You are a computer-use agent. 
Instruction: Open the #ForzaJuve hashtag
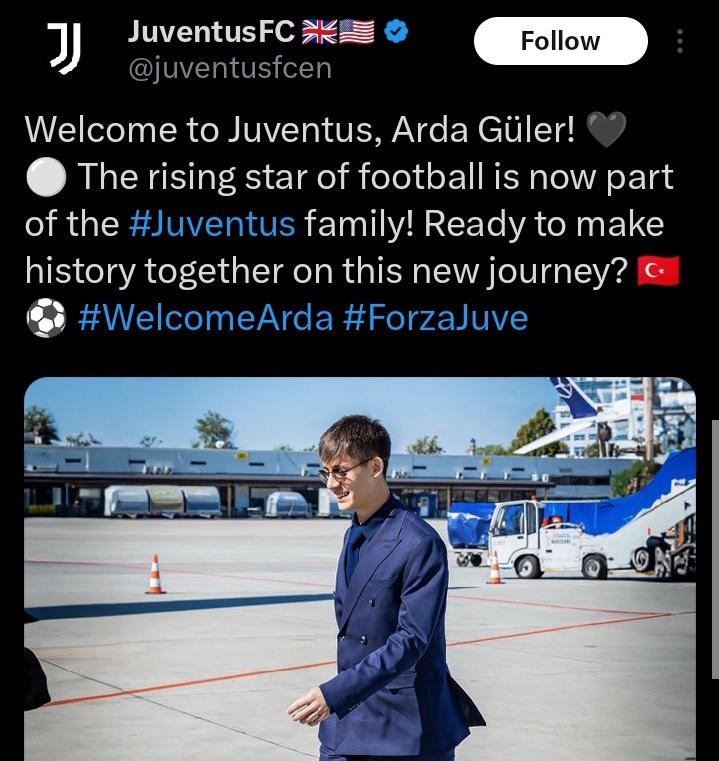(x=435, y=318)
